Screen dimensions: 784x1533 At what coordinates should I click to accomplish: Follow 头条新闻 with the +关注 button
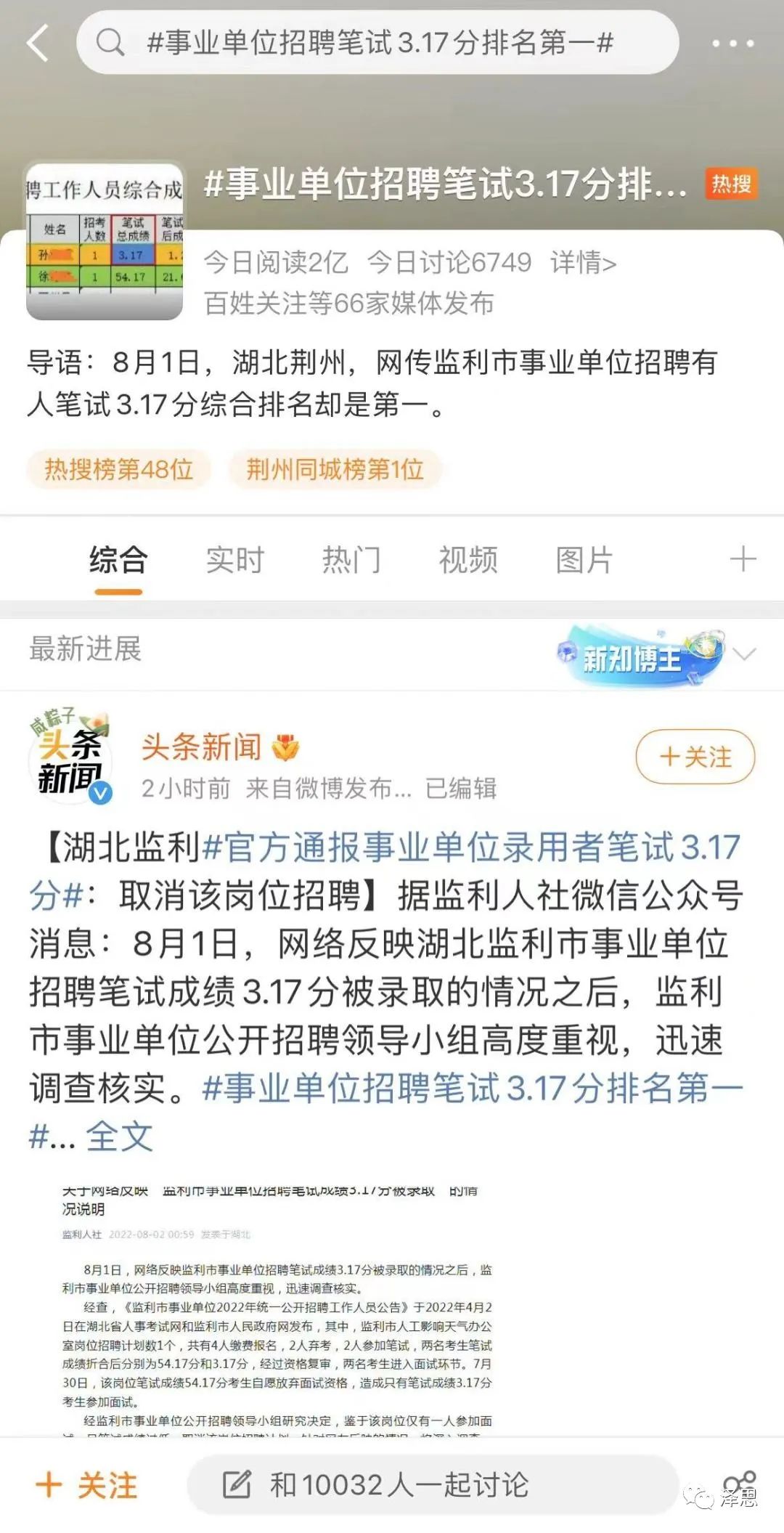click(695, 757)
